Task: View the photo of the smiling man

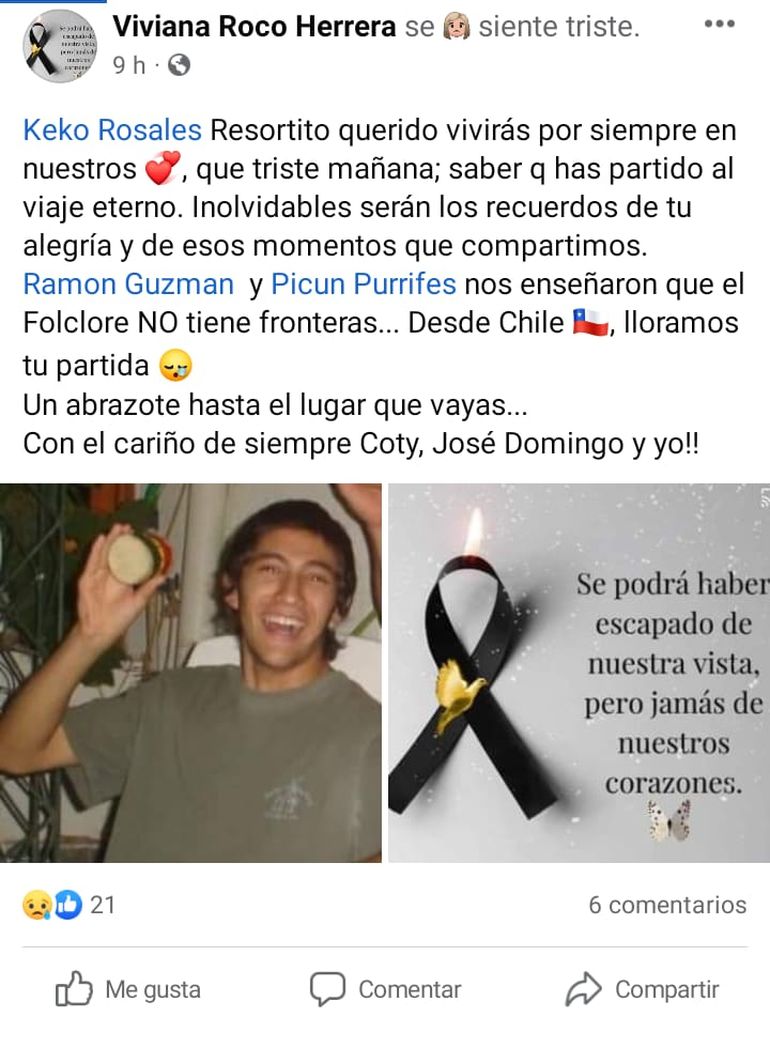Action: pos(191,673)
